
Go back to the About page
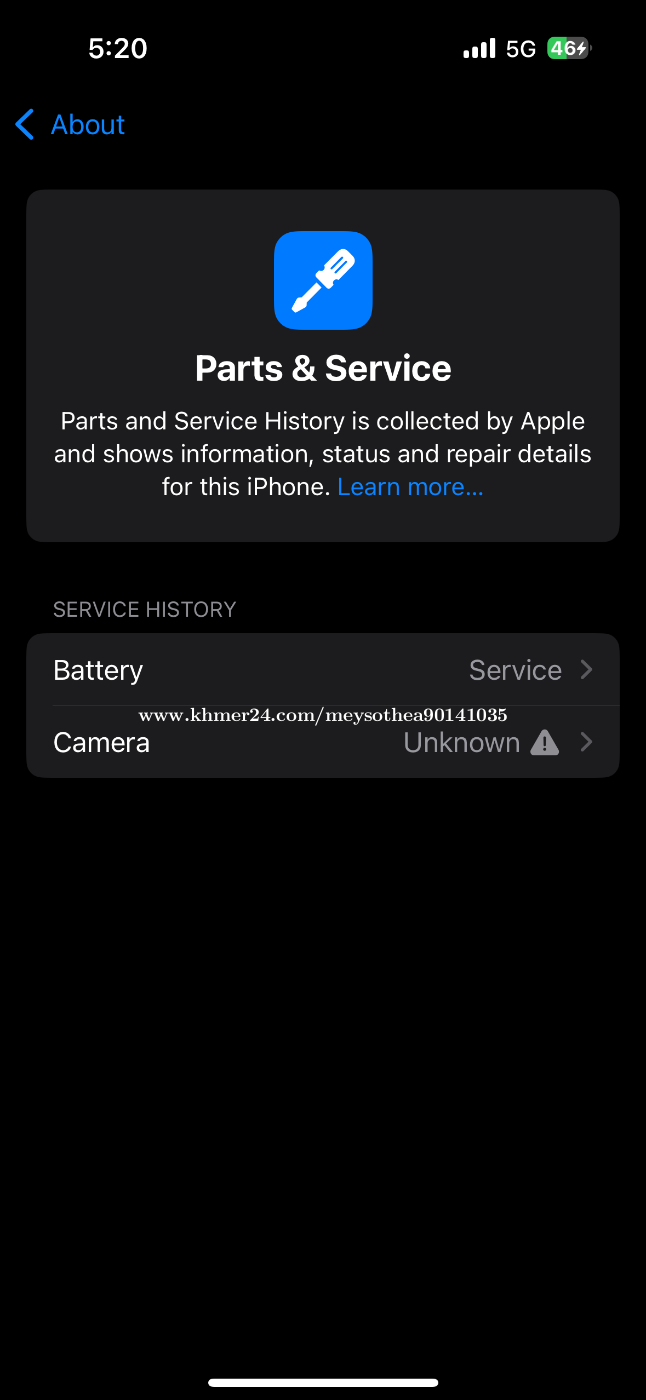click(70, 125)
